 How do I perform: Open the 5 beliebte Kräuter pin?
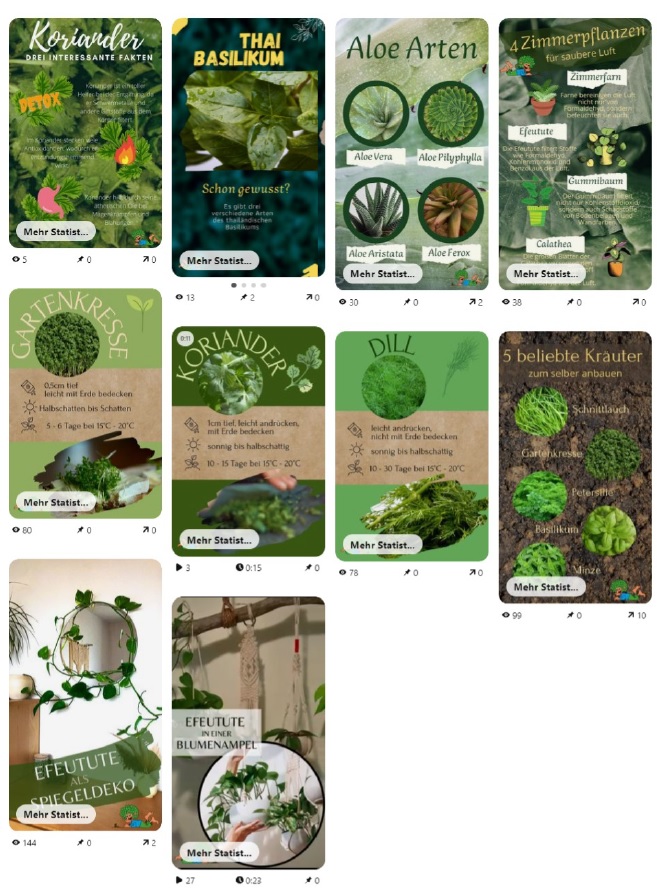pos(574,450)
